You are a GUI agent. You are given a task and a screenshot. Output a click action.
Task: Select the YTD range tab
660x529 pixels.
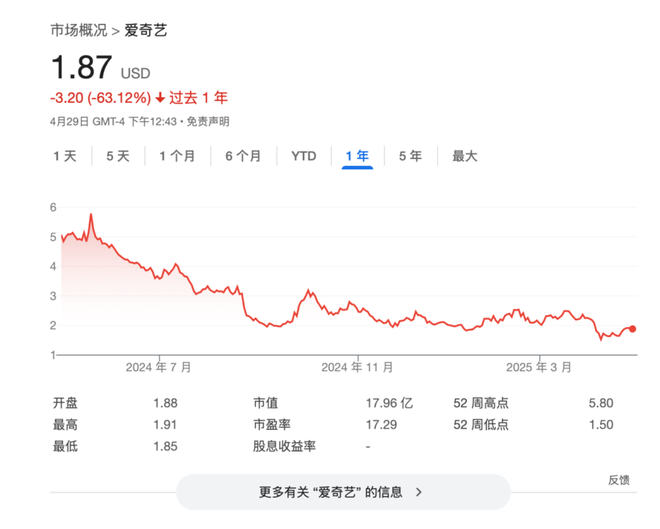click(x=303, y=156)
